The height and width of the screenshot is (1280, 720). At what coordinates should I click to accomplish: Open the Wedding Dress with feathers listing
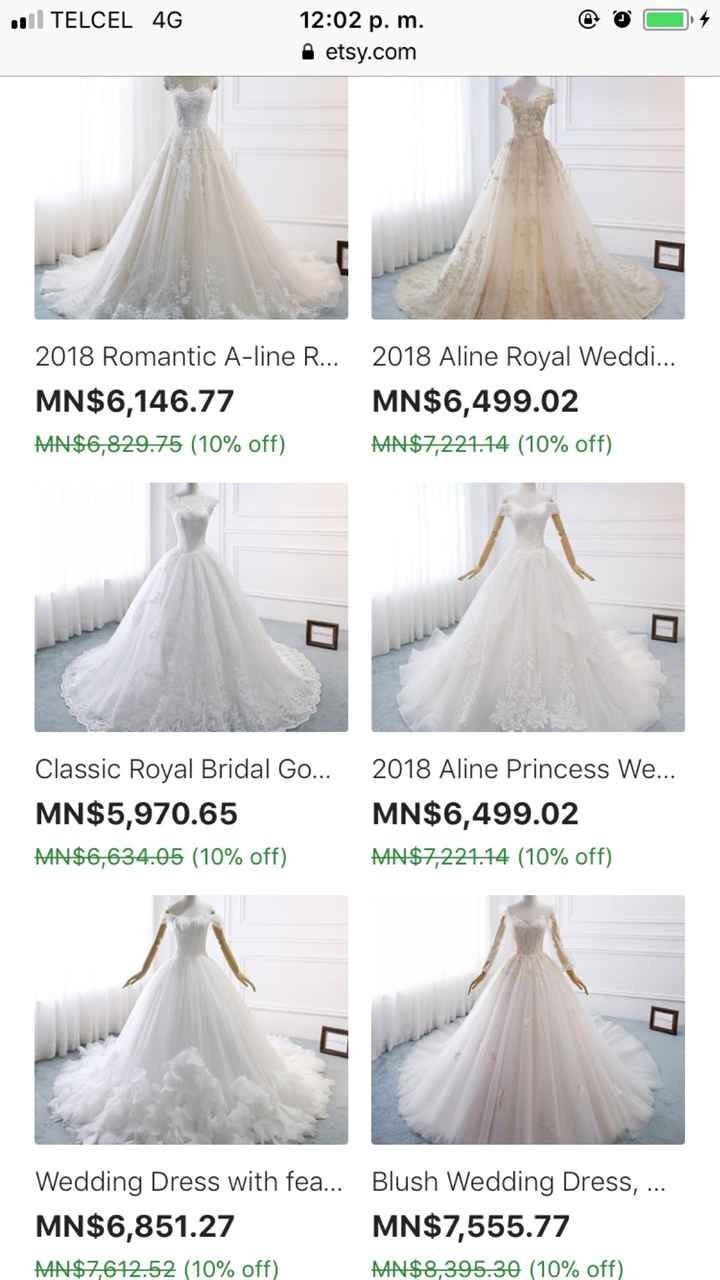pos(185,1183)
